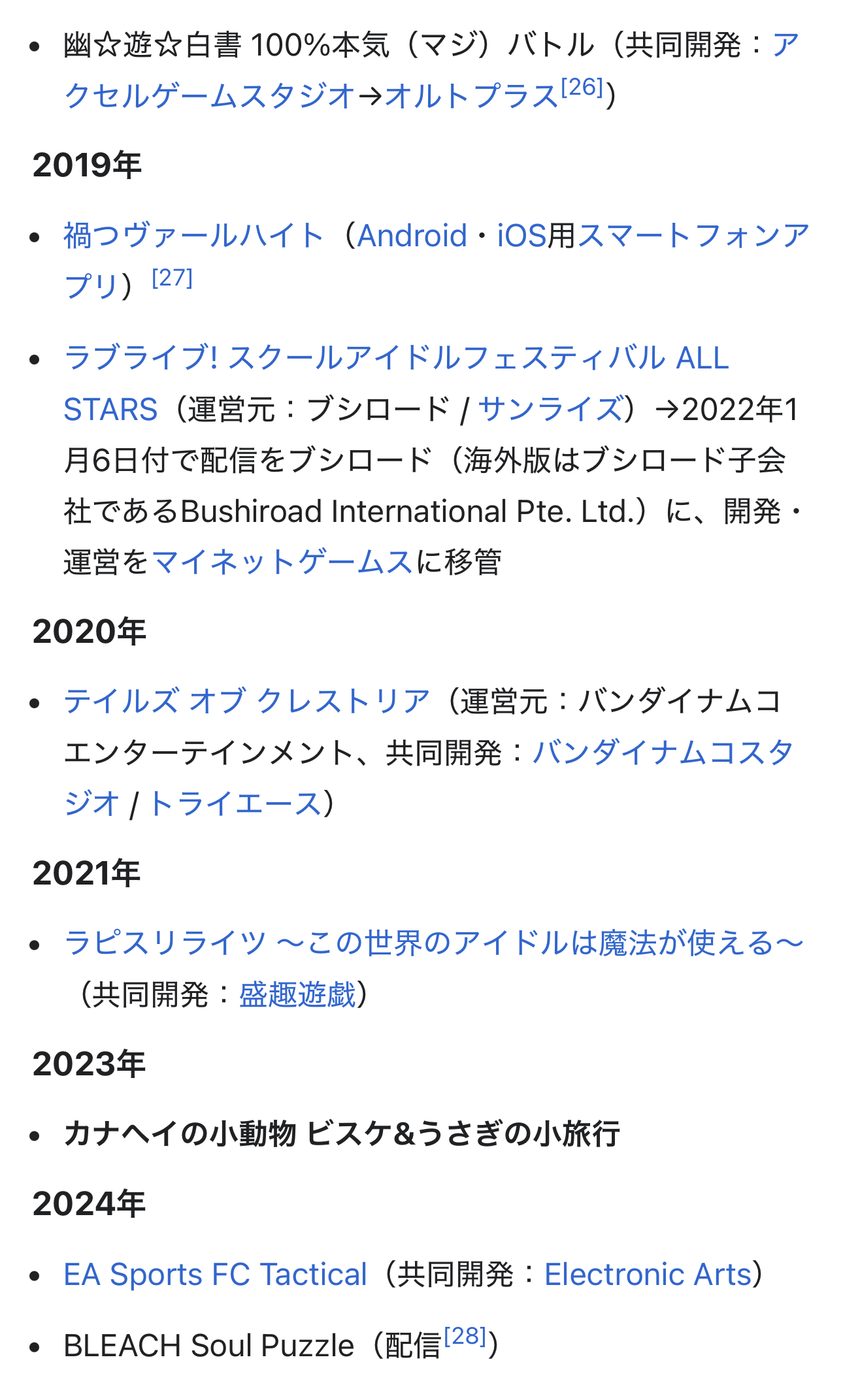Open the アクセルゲームスタジオ link
The image size is (843, 1400).
point(209,96)
